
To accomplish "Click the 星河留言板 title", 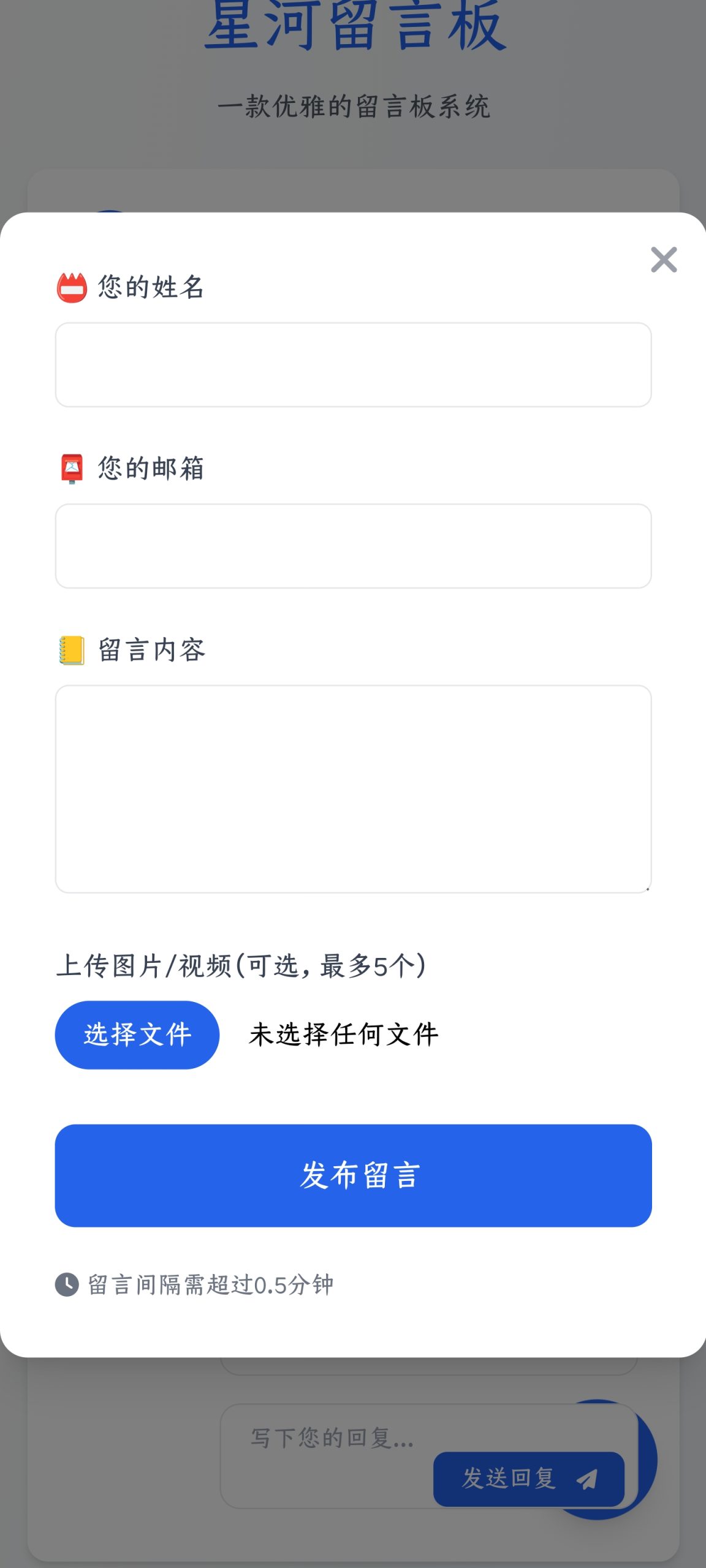I will (x=353, y=28).
